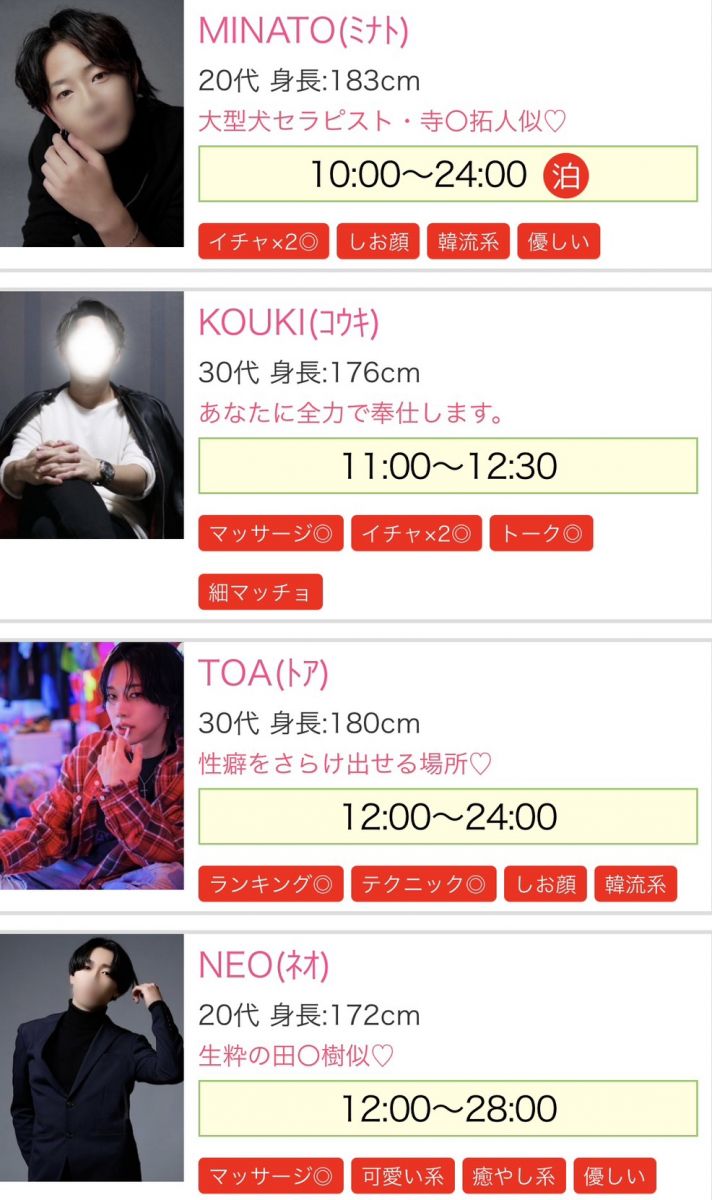Open TOA's profile photo

pyautogui.click(x=92, y=766)
